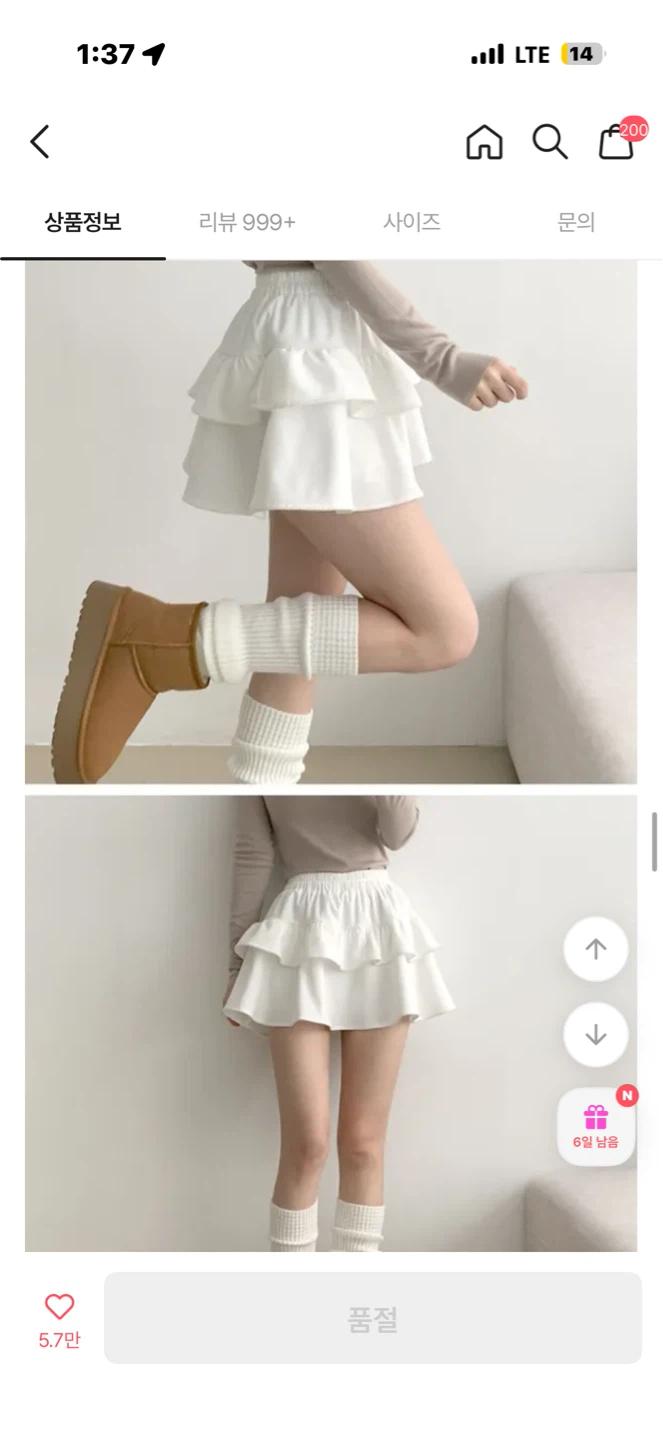
Task: Tap the 품절 sold-out button
Action: point(373,1318)
